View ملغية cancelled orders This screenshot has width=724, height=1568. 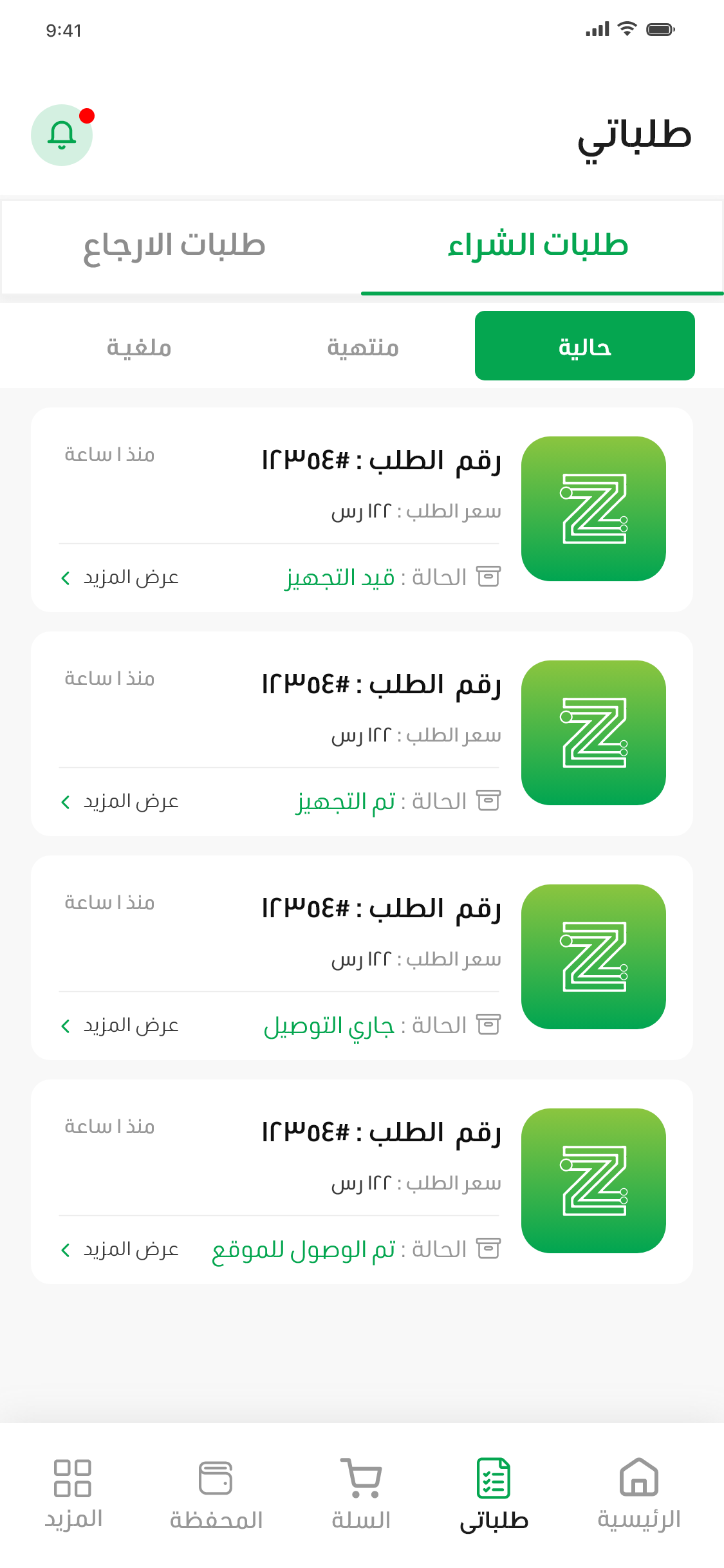point(139,348)
